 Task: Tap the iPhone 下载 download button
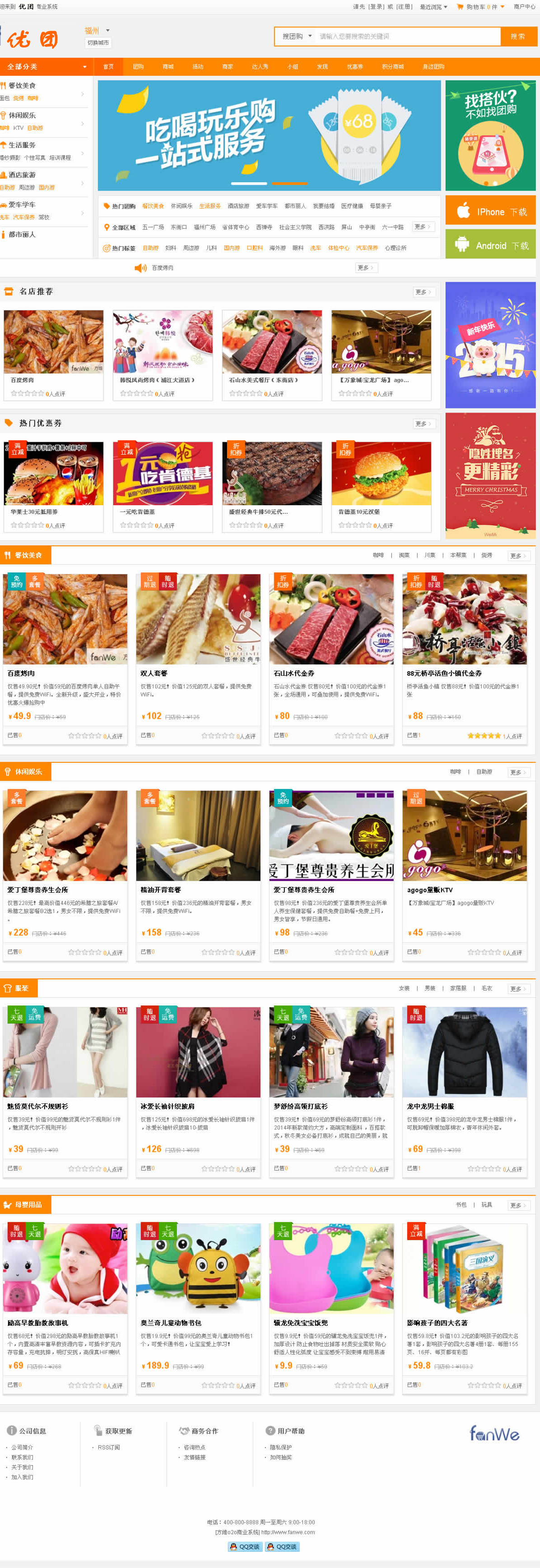[490, 211]
